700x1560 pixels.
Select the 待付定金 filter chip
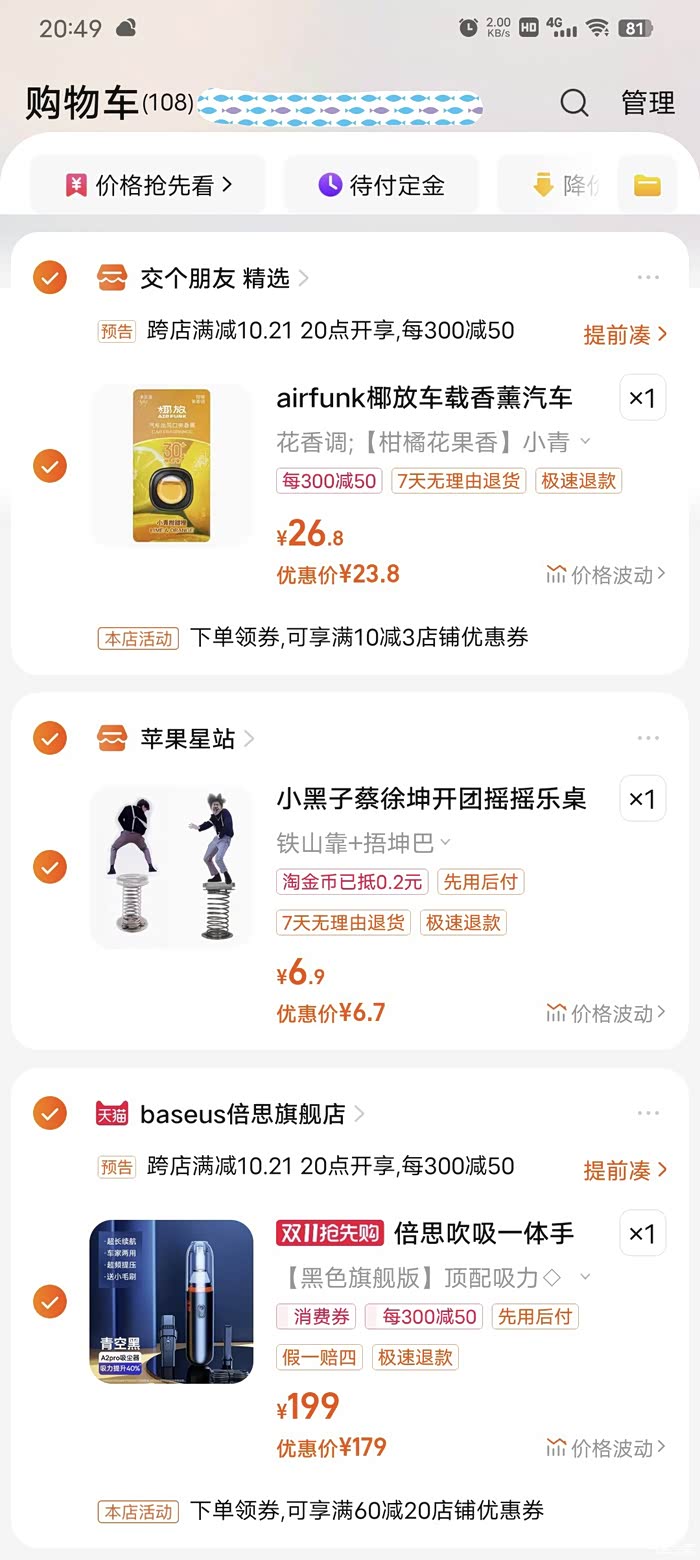click(x=381, y=185)
